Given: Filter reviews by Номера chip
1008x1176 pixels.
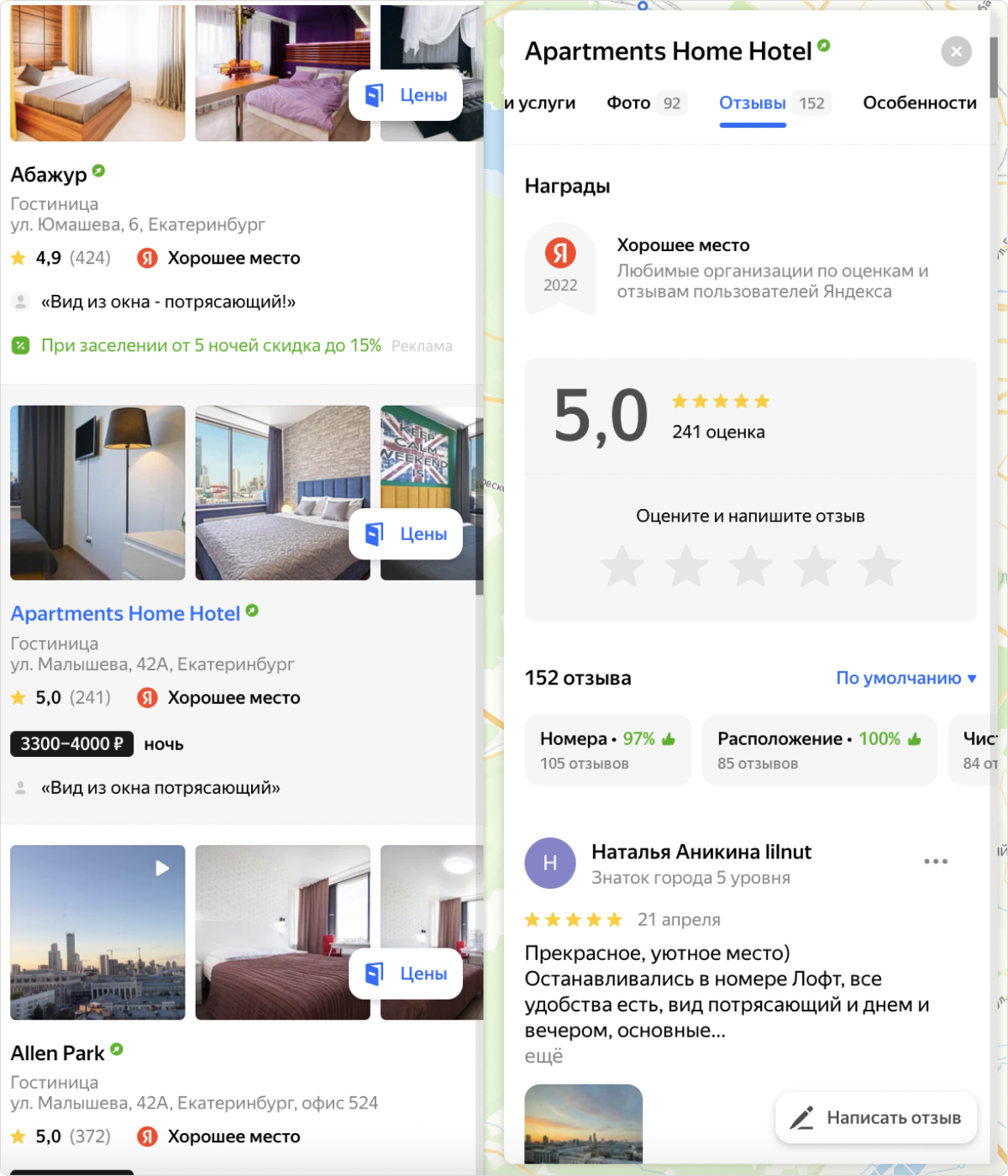Looking at the screenshot, I should [x=607, y=749].
